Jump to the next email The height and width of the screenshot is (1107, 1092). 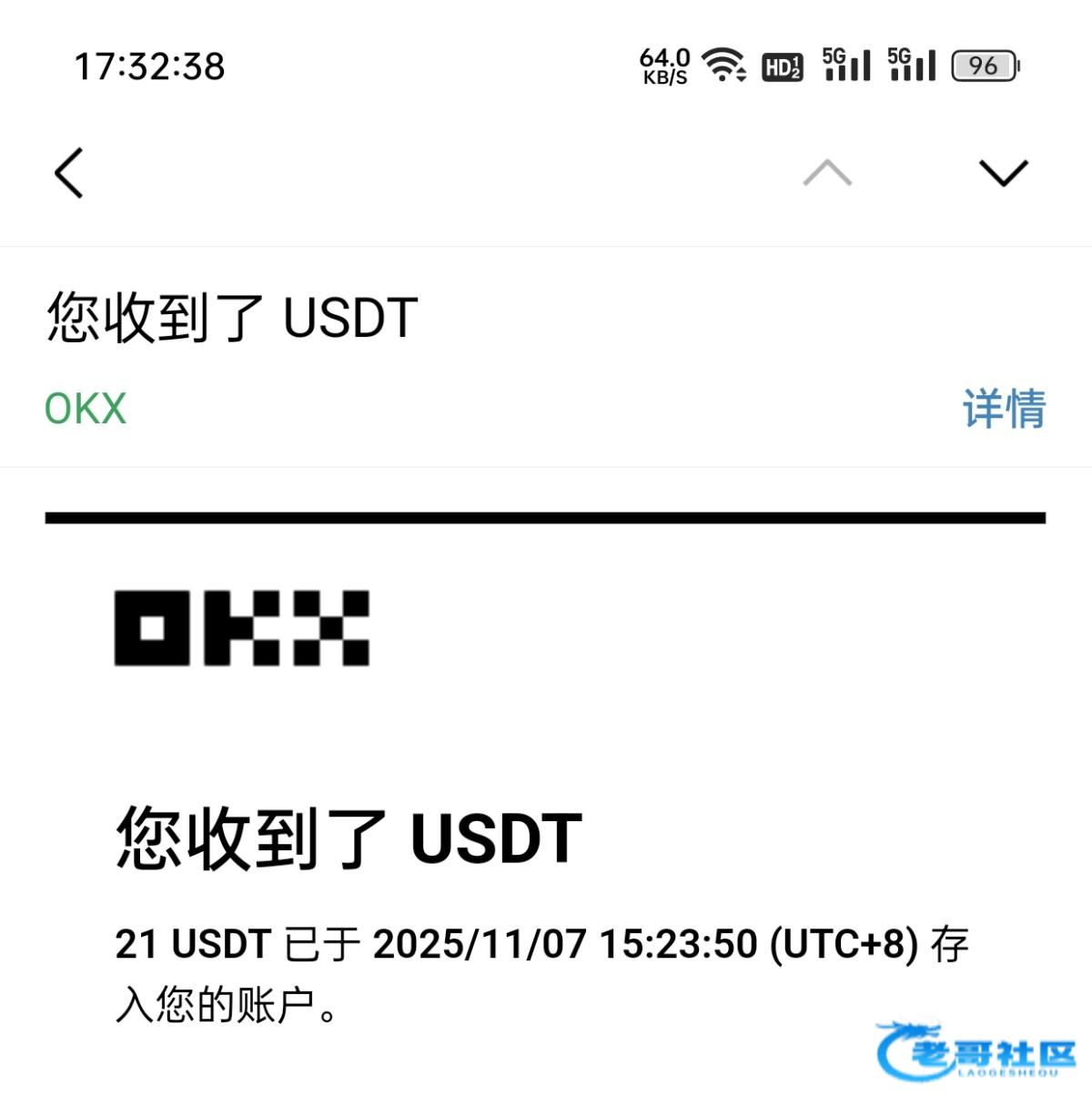pos(1003,173)
